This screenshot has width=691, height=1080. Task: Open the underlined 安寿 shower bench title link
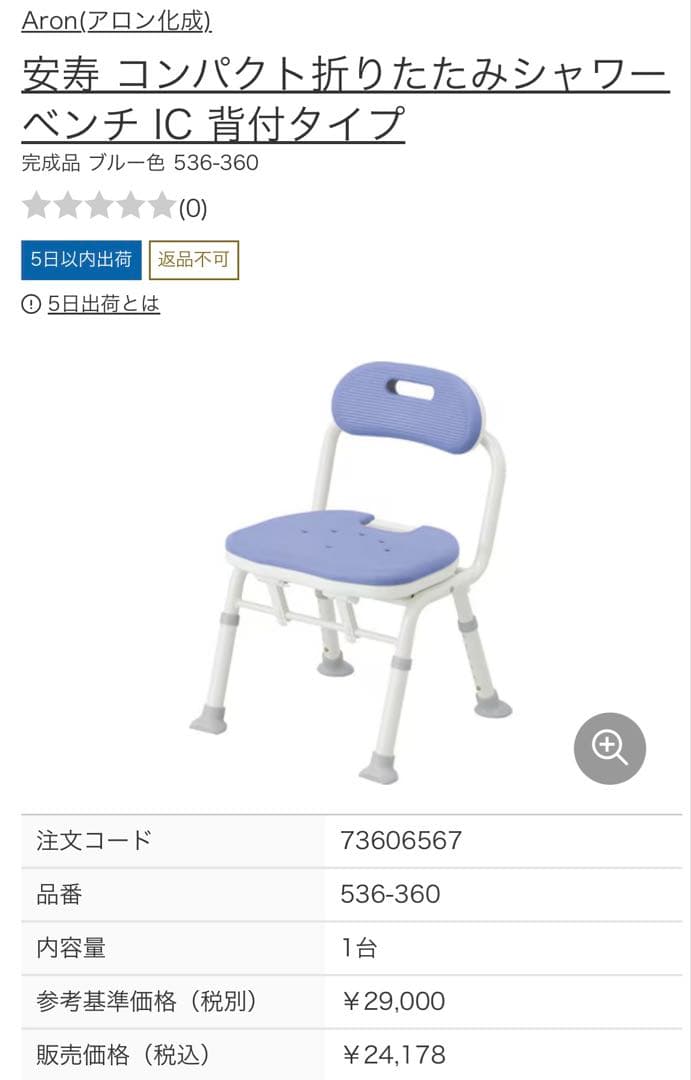[344, 99]
